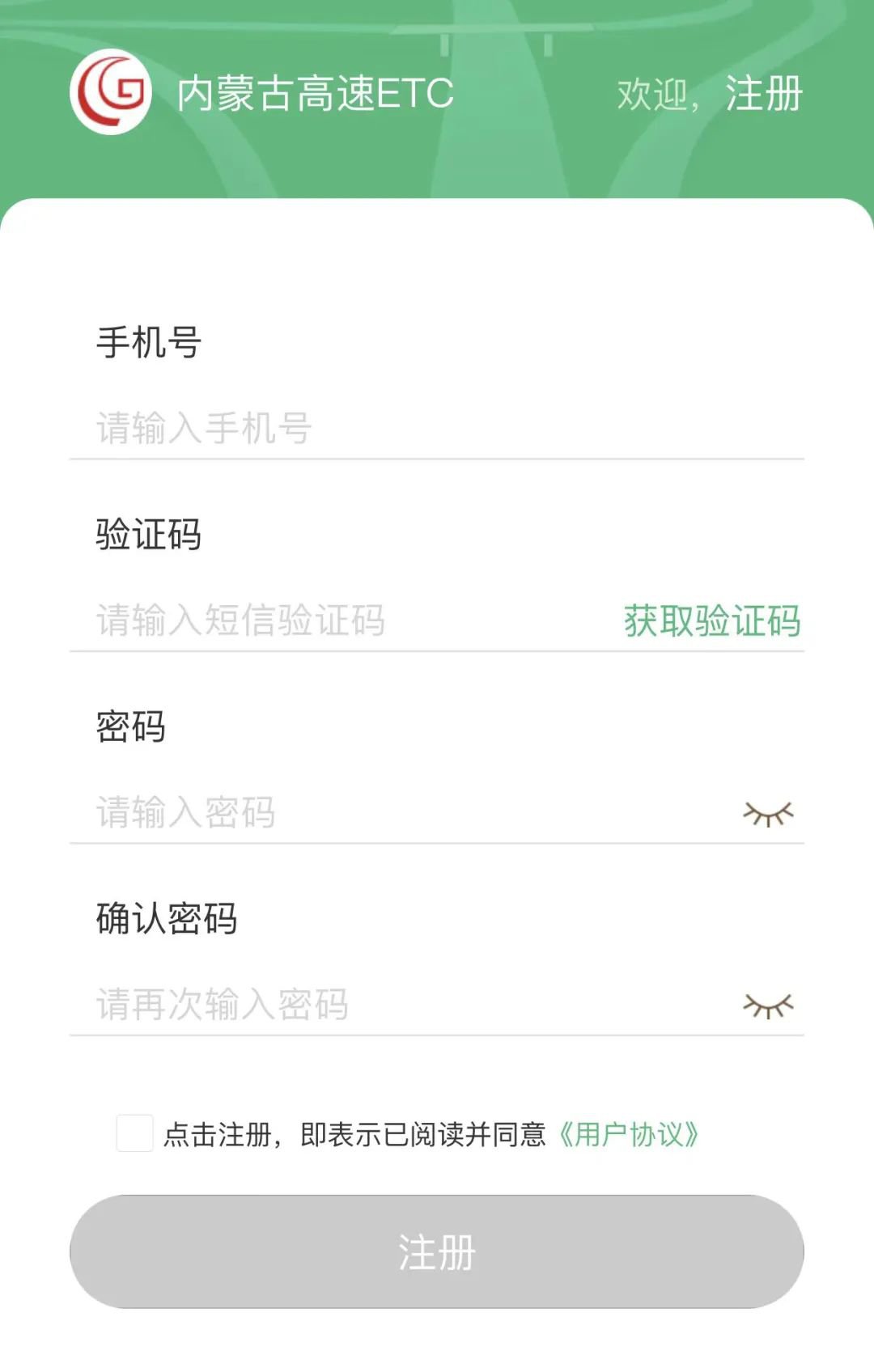Tap 获取验证码 to get code
This screenshot has height=1372, width=874.
pos(711,620)
